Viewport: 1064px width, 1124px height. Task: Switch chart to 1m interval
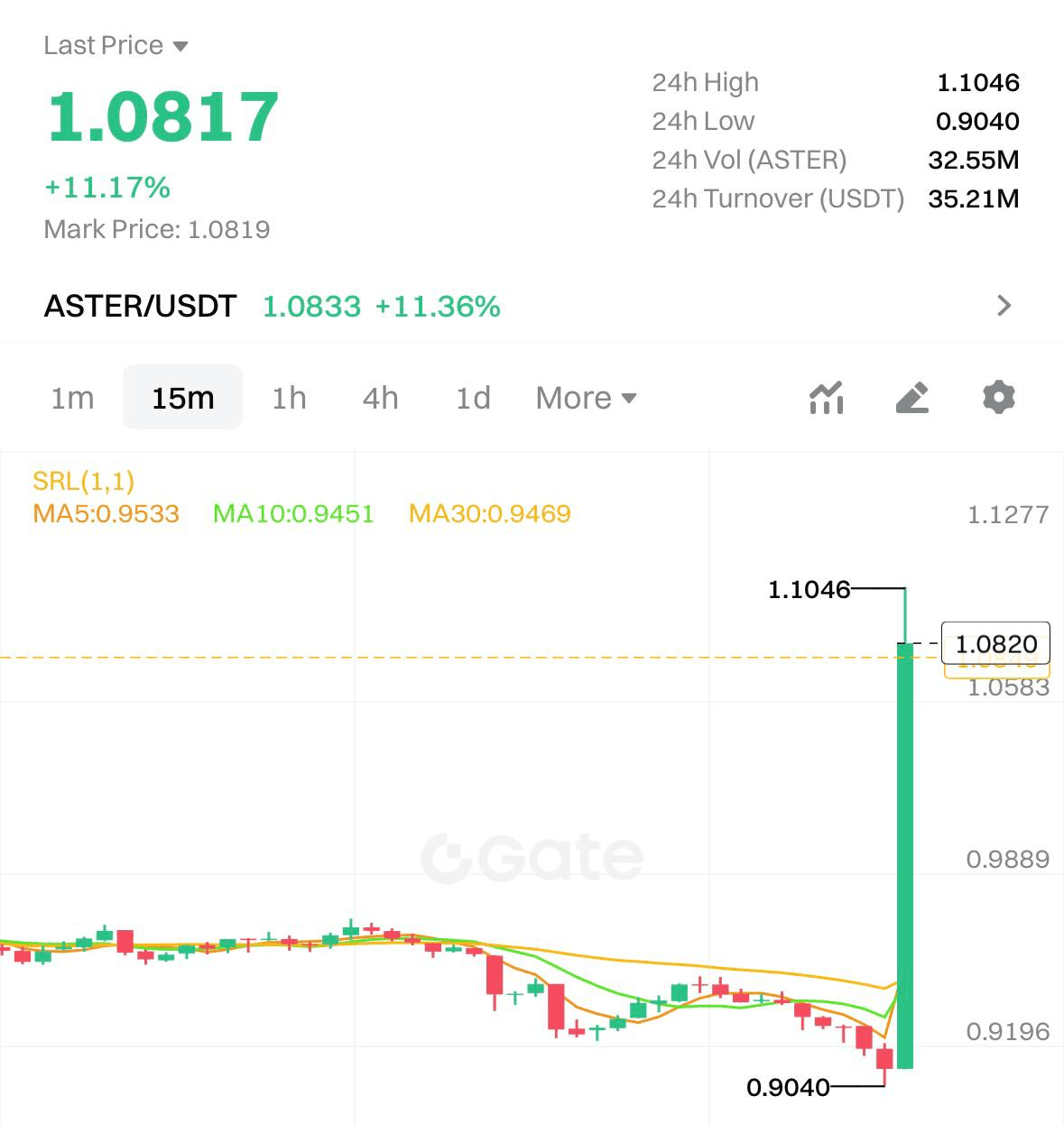[x=72, y=398]
